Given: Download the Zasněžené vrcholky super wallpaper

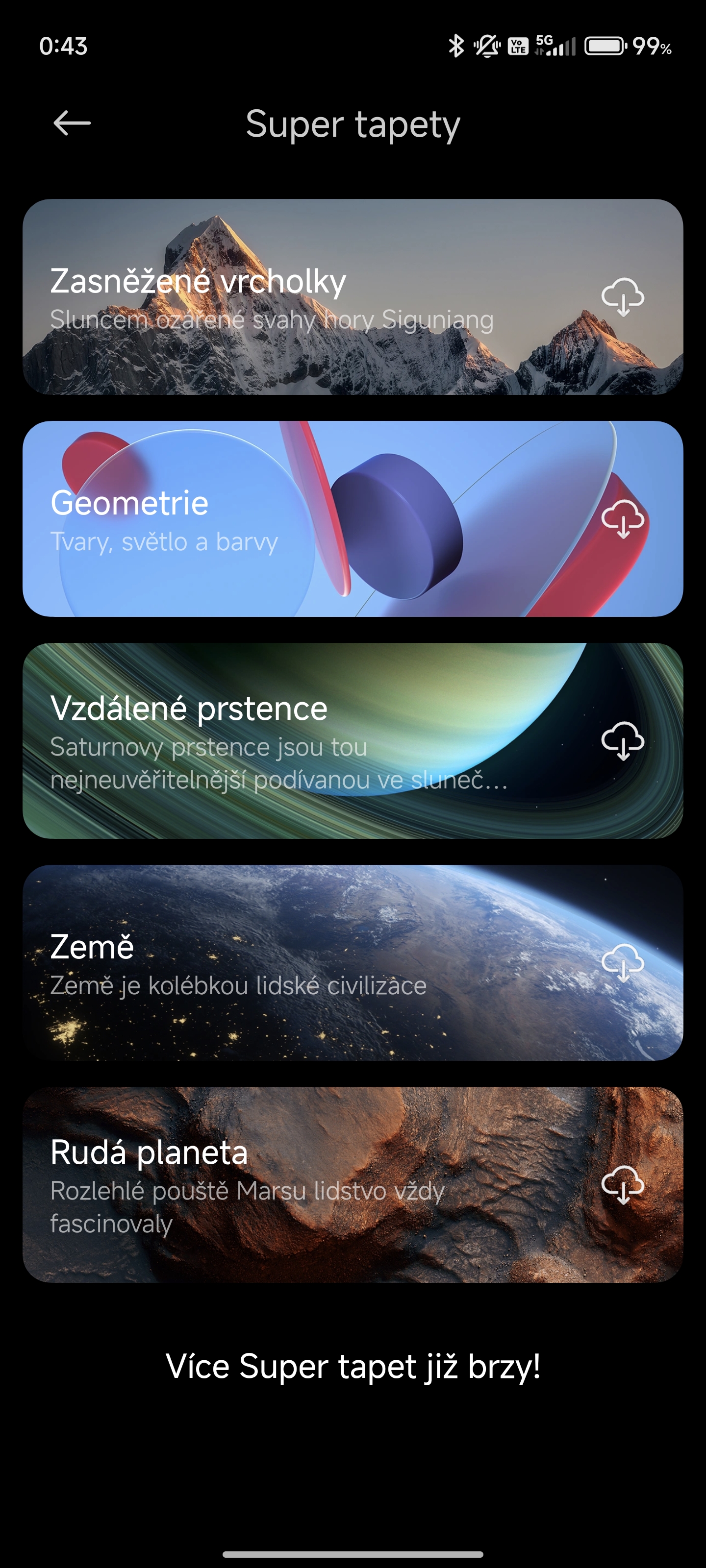Looking at the screenshot, I should click(x=623, y=297).
